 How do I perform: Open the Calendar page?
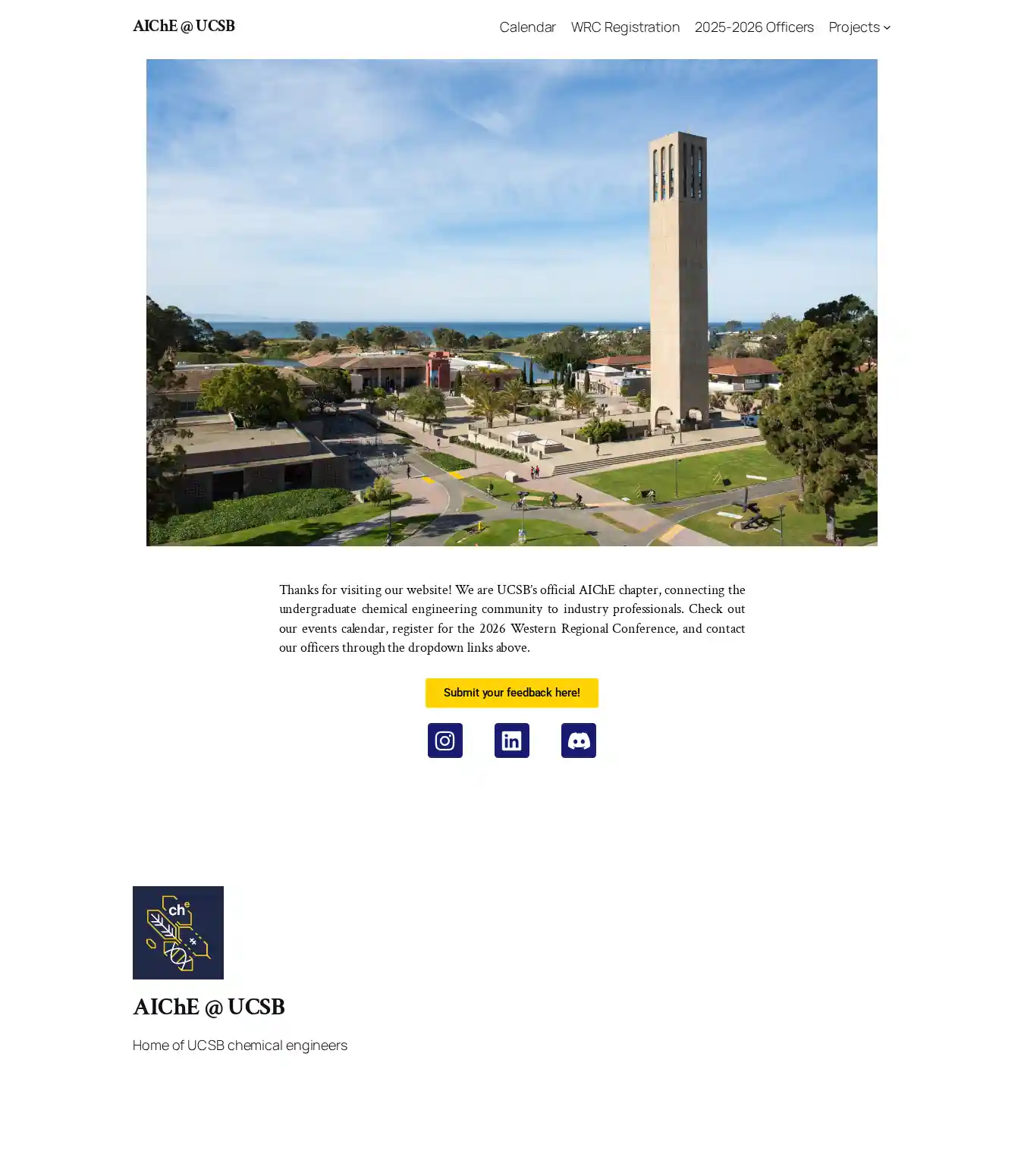click(527, 27)
